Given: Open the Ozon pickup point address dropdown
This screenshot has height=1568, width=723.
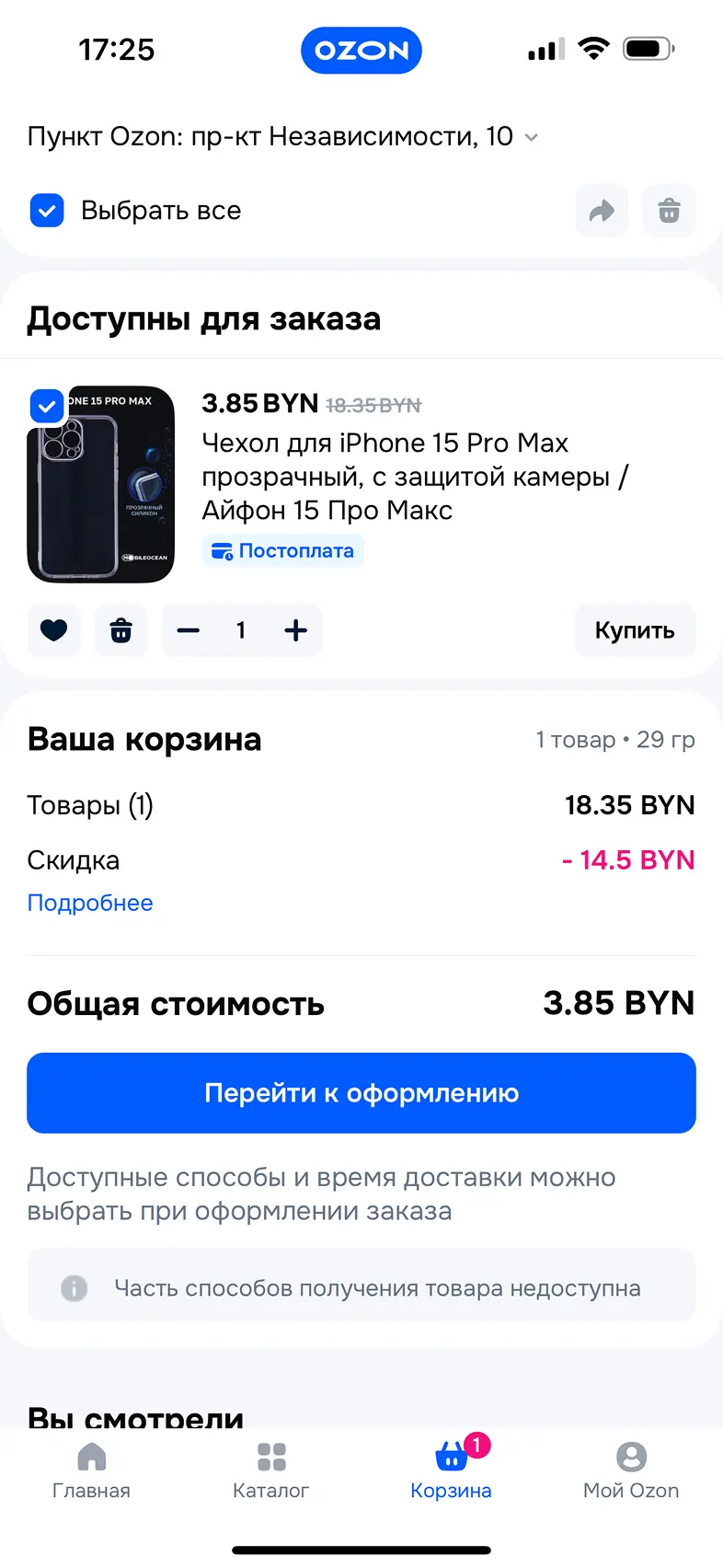Looking at the screenshot, I should [x=281, y=137].
